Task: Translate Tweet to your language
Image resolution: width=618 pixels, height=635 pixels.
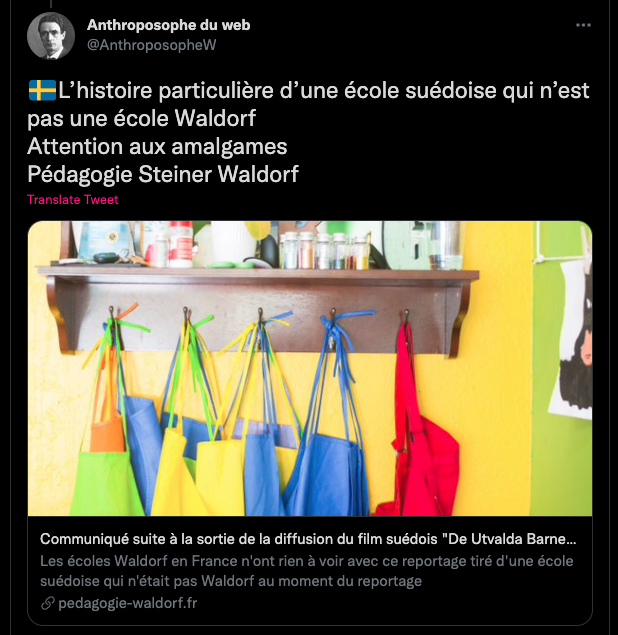Action: pyautogui.click(x=72, y=199)
